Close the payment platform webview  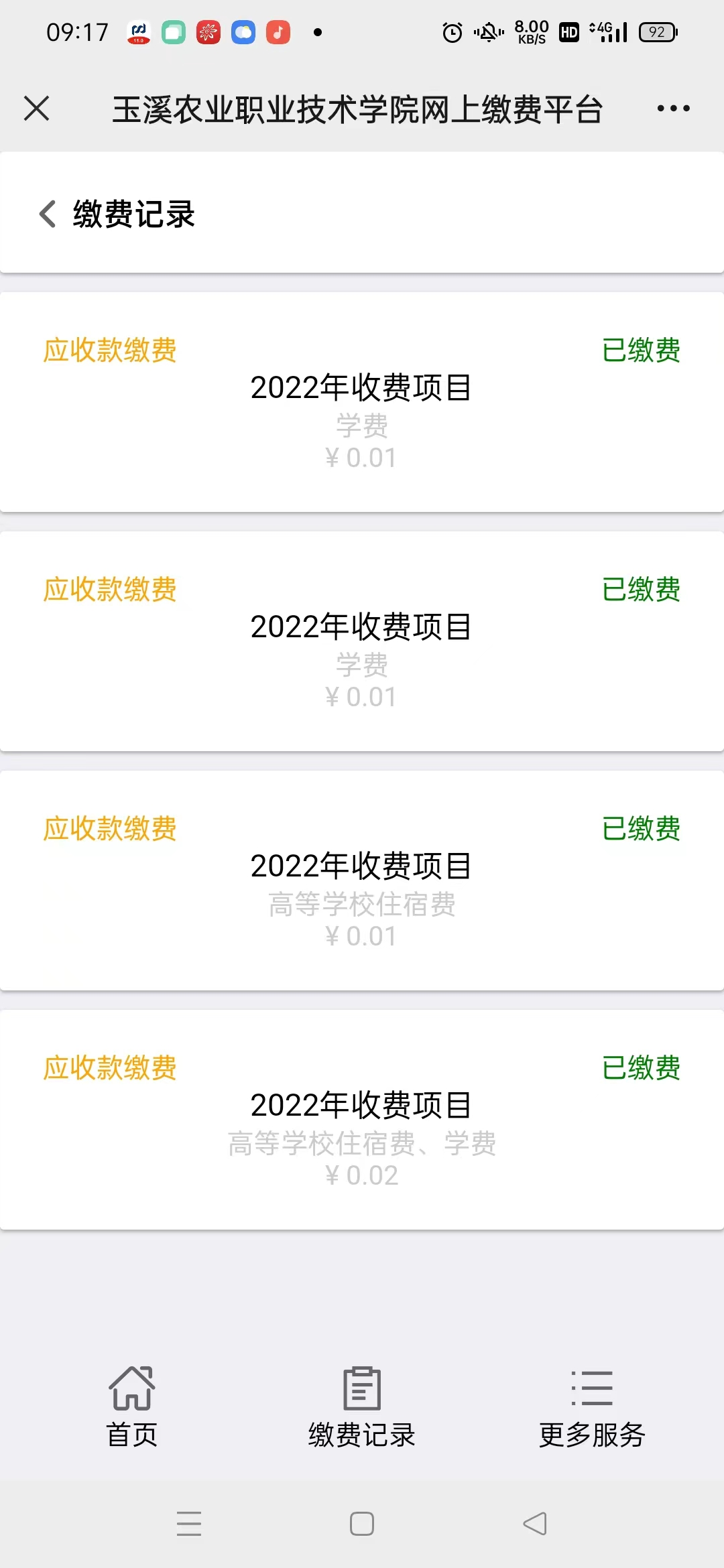[x=36, y=108]
